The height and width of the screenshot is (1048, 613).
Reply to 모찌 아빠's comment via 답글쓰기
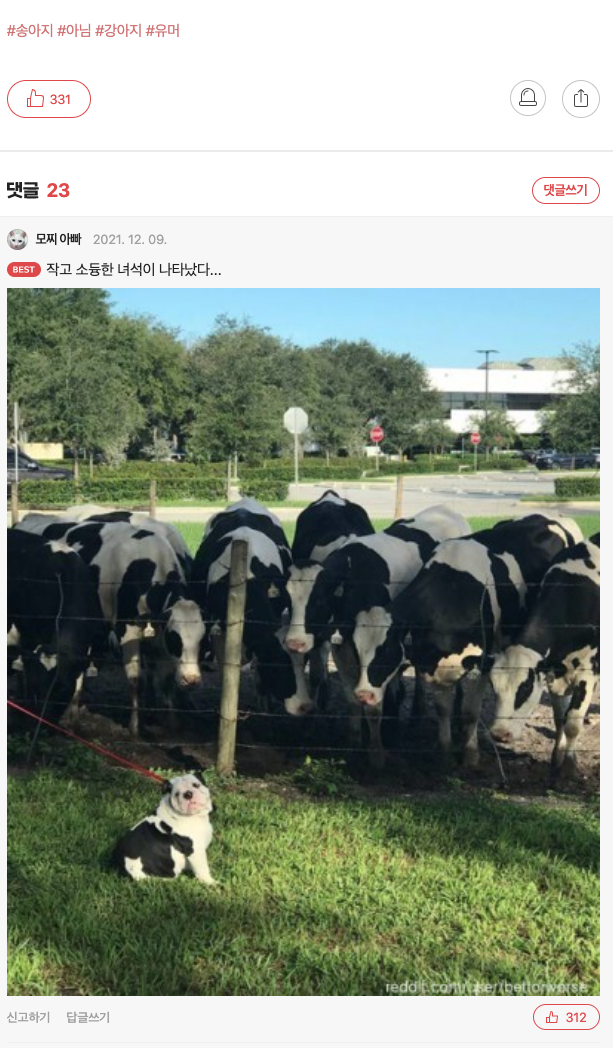88,1017
